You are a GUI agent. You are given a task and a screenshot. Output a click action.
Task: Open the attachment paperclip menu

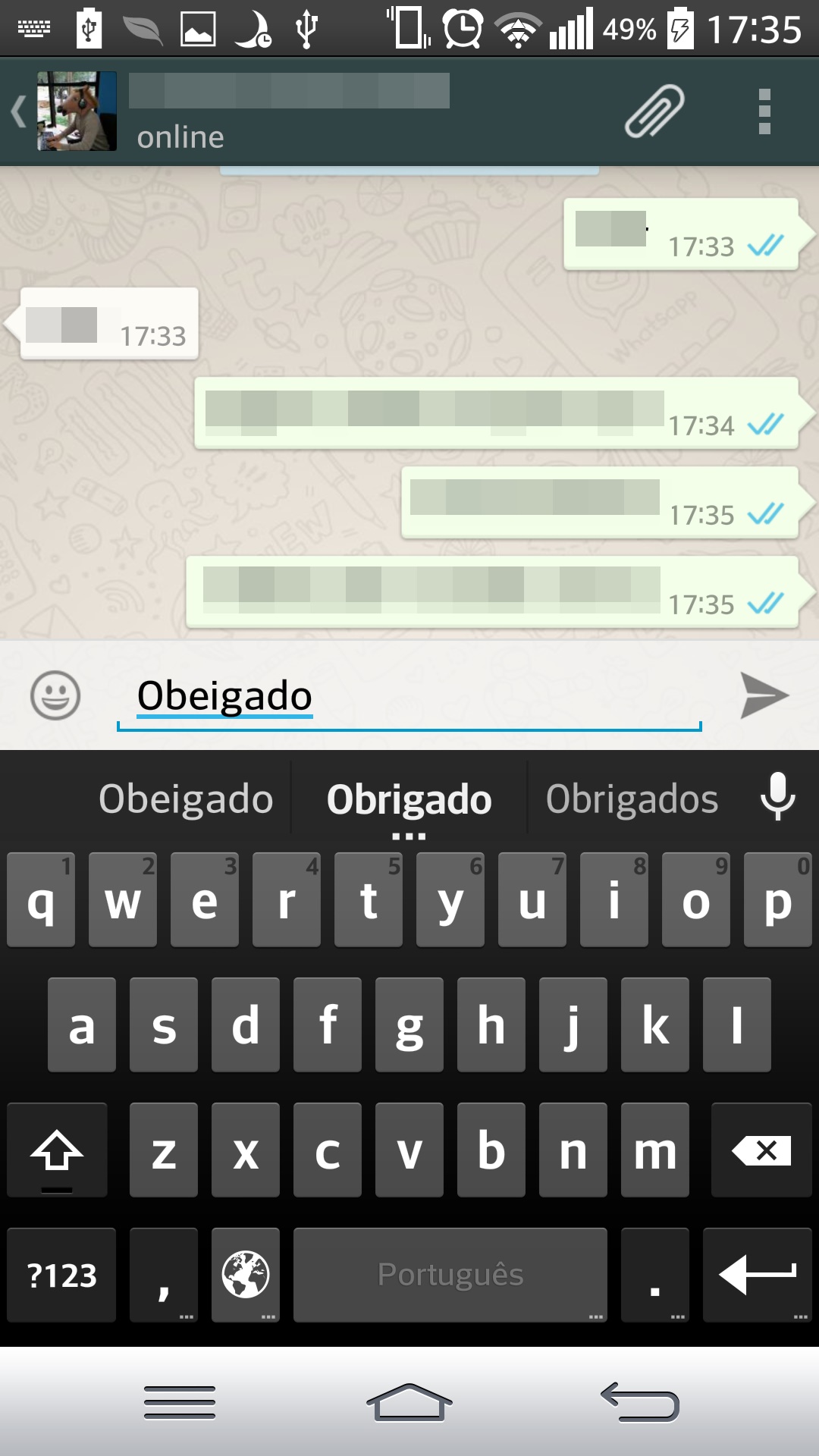click(x=654, y=111)
